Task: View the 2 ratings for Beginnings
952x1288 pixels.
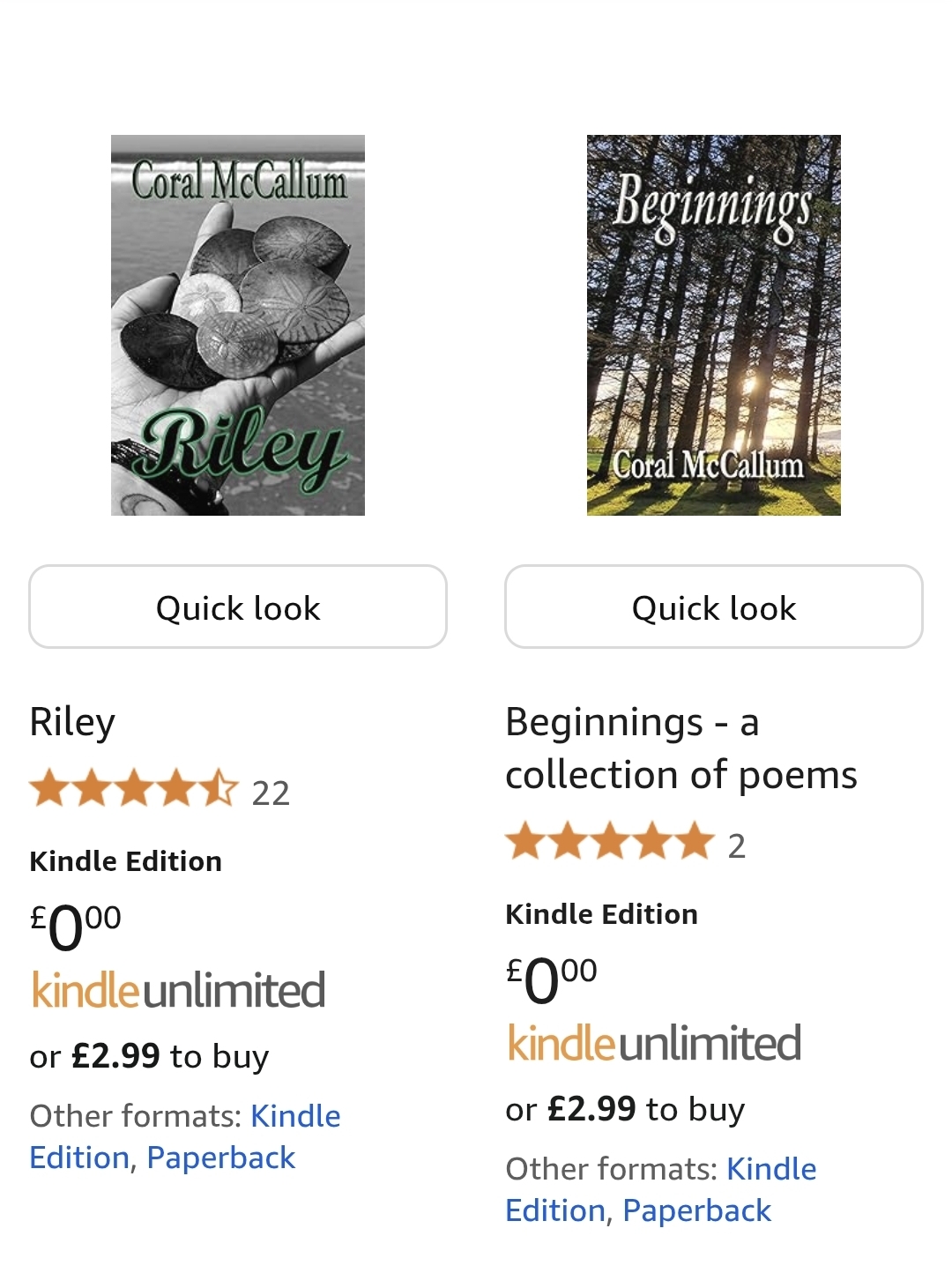Action: 626,843
